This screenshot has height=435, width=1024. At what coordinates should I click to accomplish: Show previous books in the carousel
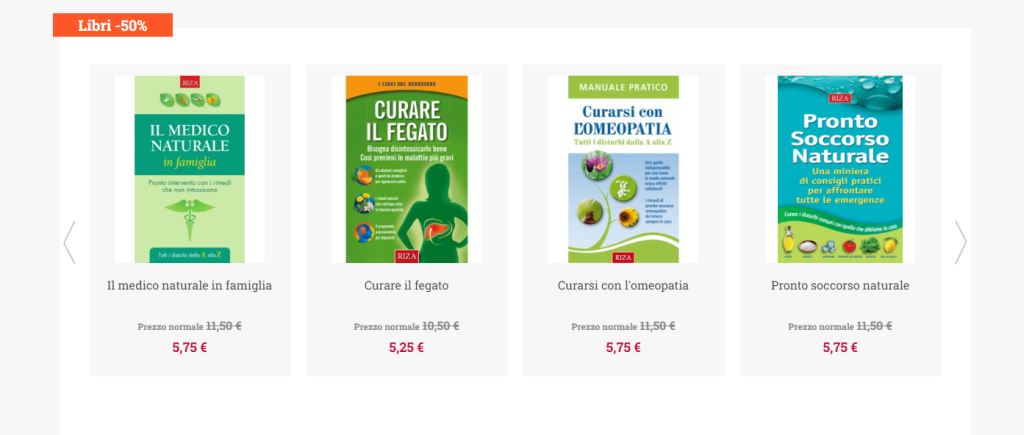69,242
